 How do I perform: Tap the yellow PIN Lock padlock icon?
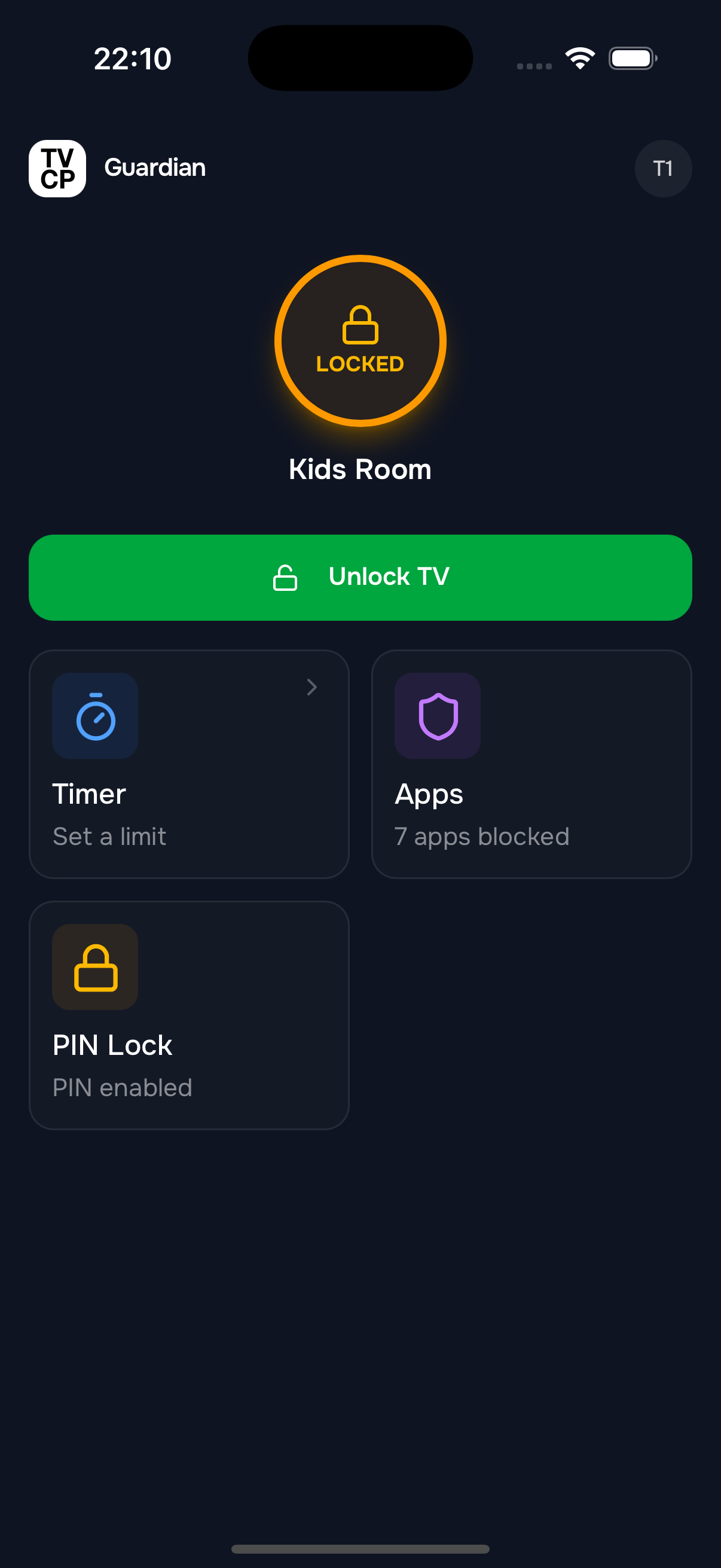point(95,967)
